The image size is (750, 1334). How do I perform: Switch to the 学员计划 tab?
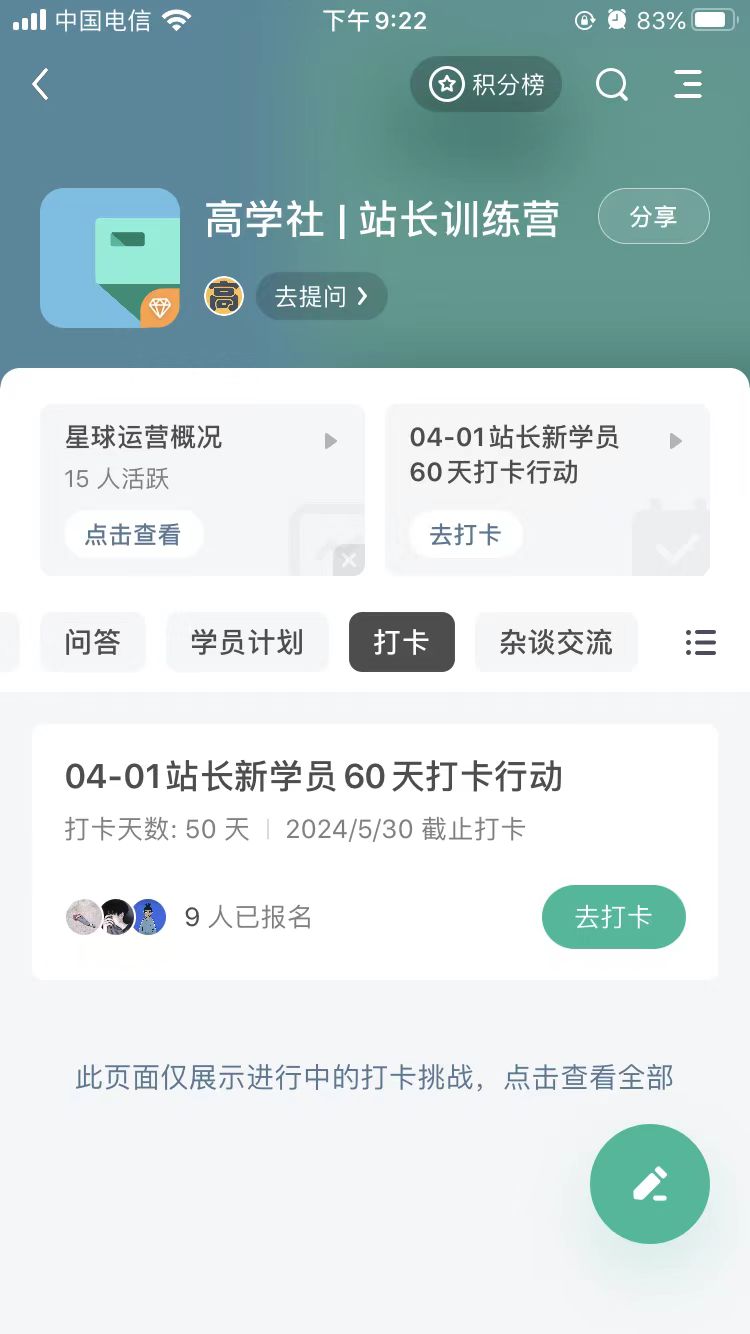point(247,642)
